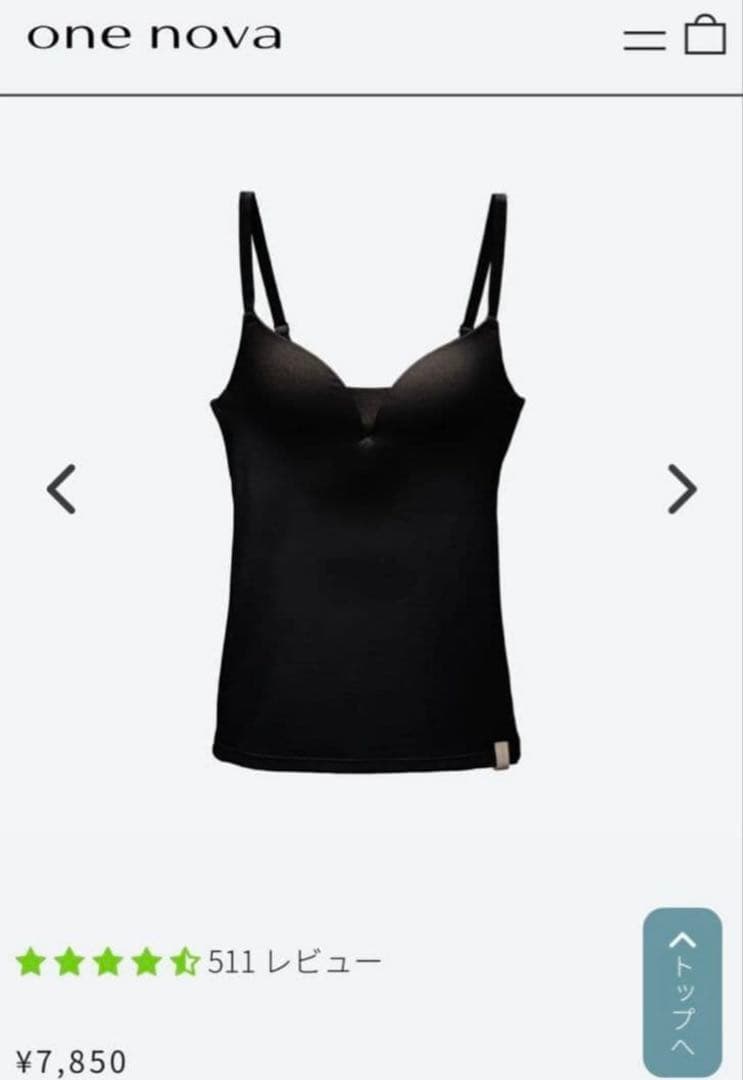
Task: Show the next product image
Action: click(682, 489)
